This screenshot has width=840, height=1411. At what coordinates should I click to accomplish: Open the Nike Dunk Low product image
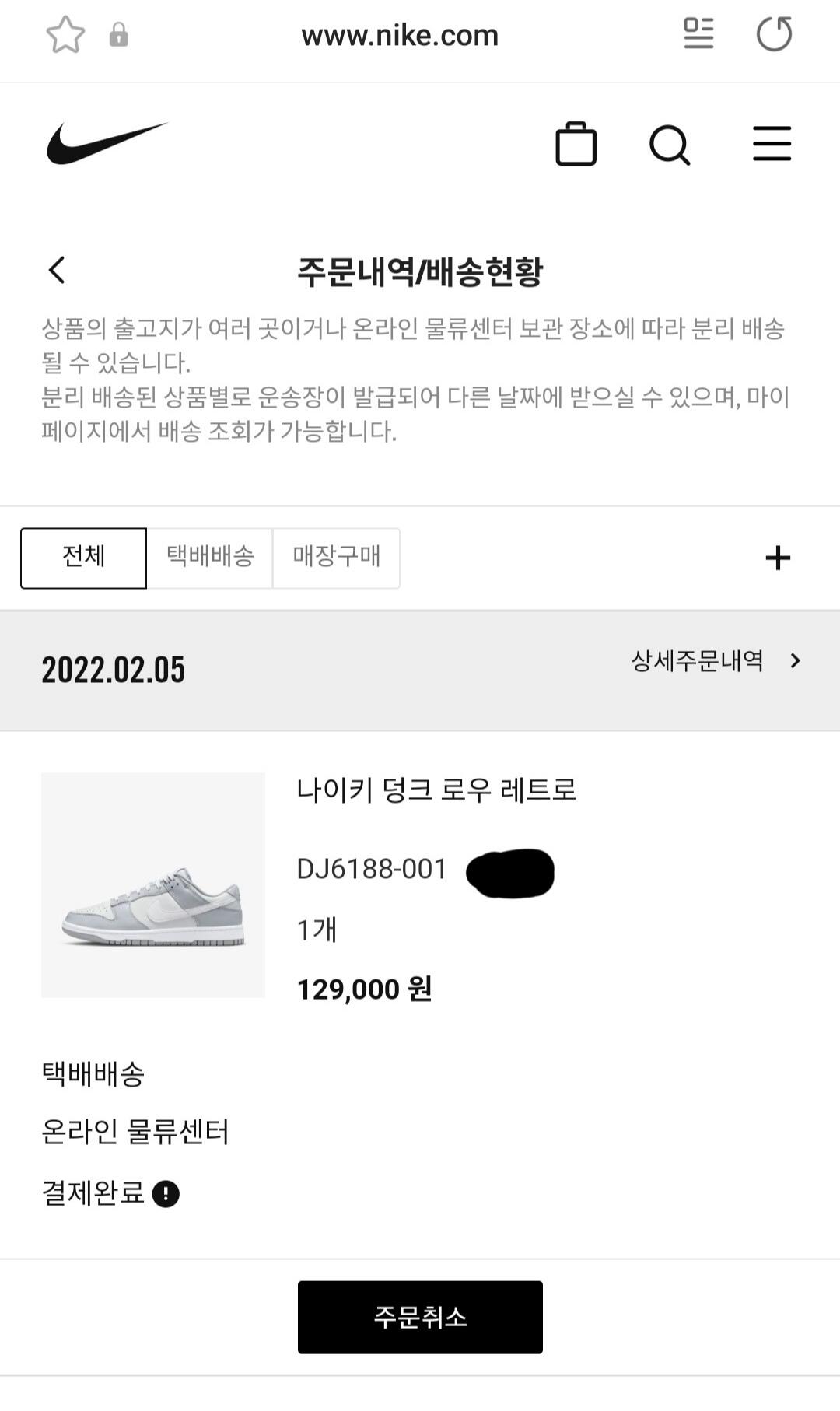[153, 884]
